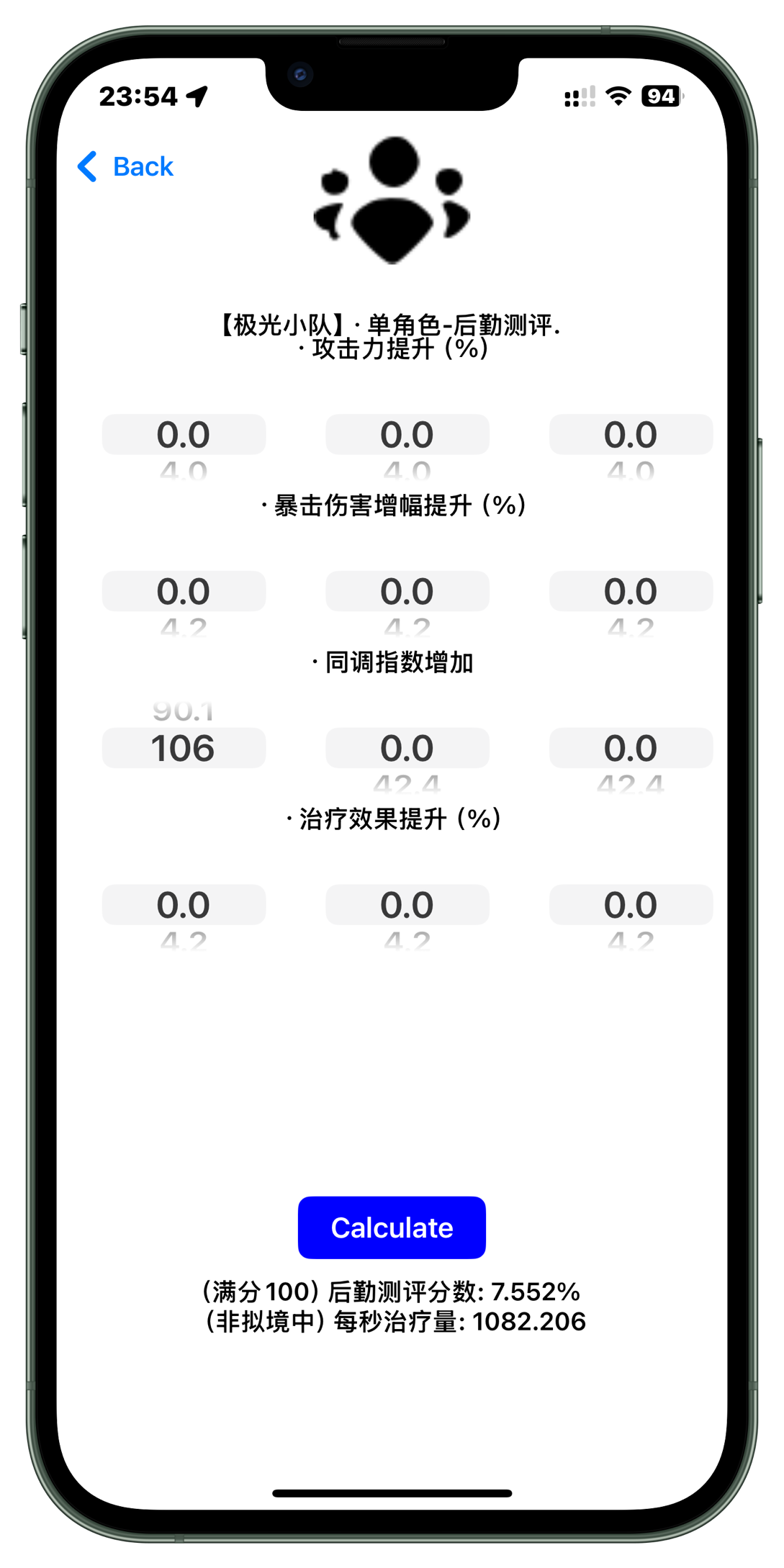Image resolution: width=784 pixels, height=1568 pixels.
Task: Tap third 攻击力提升 picker showing 0.0
Action: click(630, 435)
